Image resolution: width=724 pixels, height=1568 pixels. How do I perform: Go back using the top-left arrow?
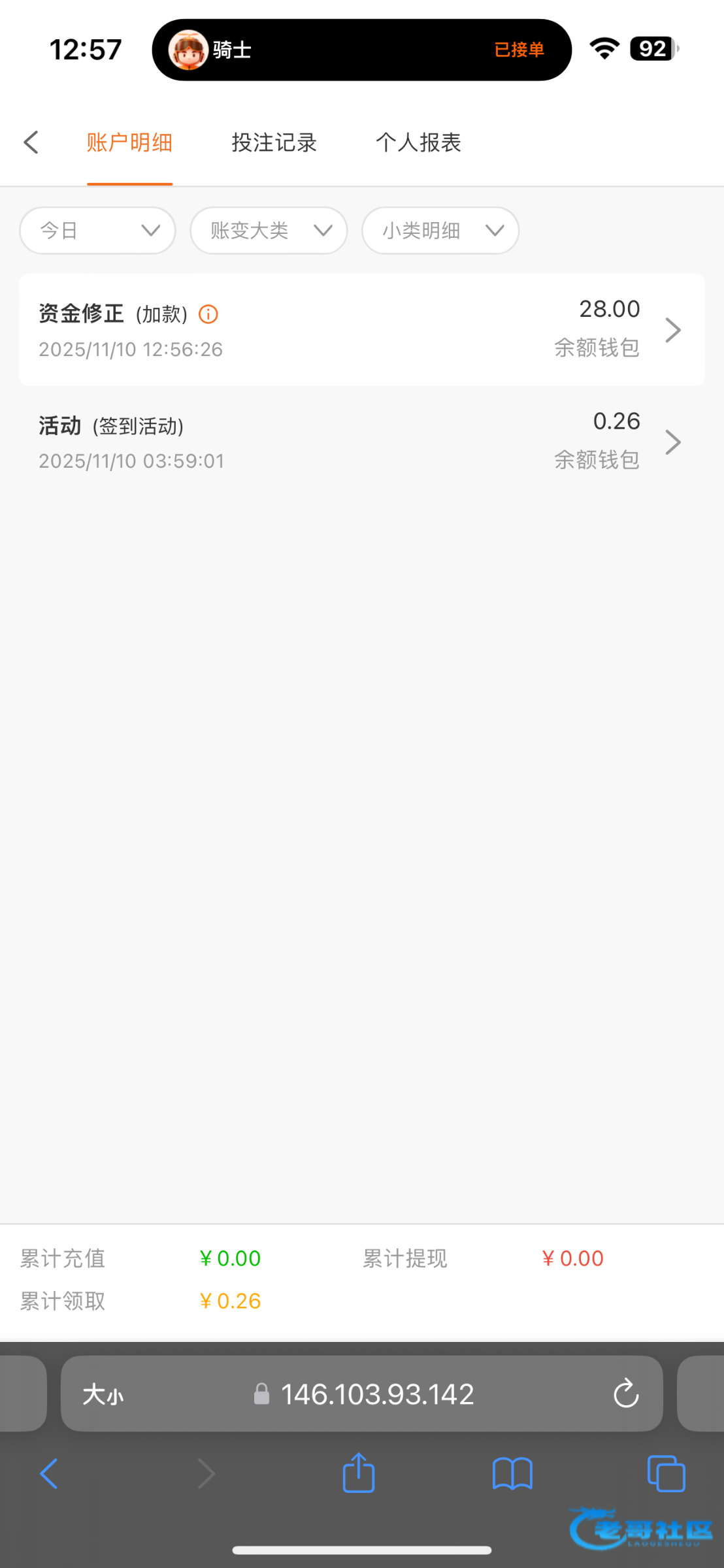click(31, 142)
